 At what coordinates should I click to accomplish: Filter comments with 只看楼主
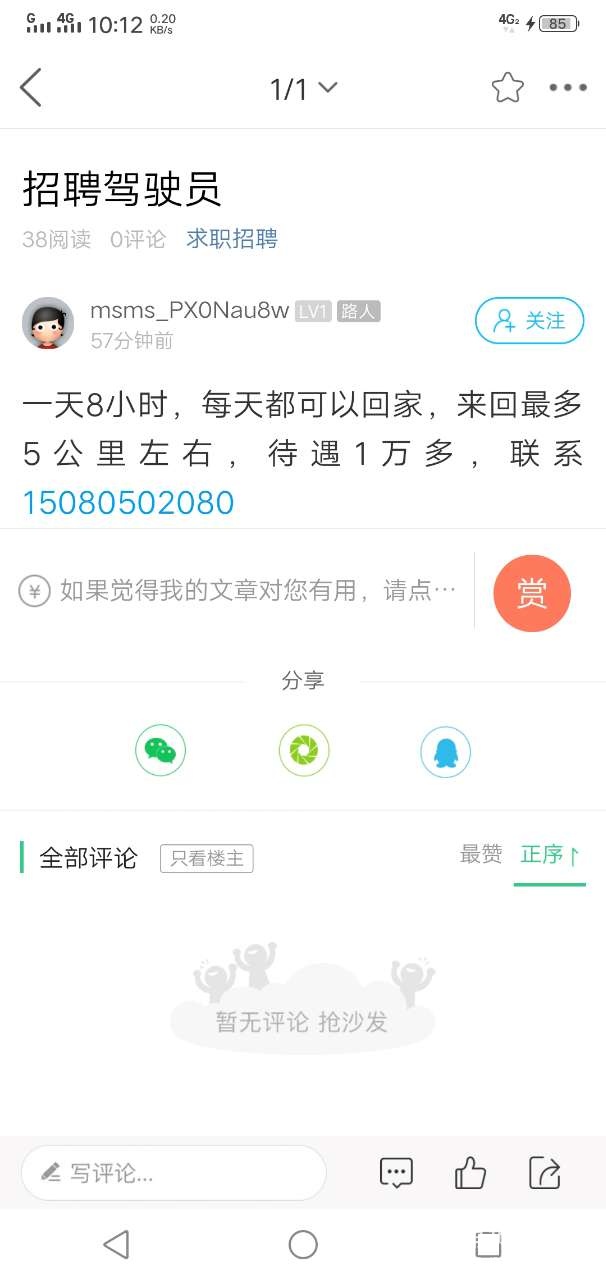pyautogui.click(x=206, y=858)
